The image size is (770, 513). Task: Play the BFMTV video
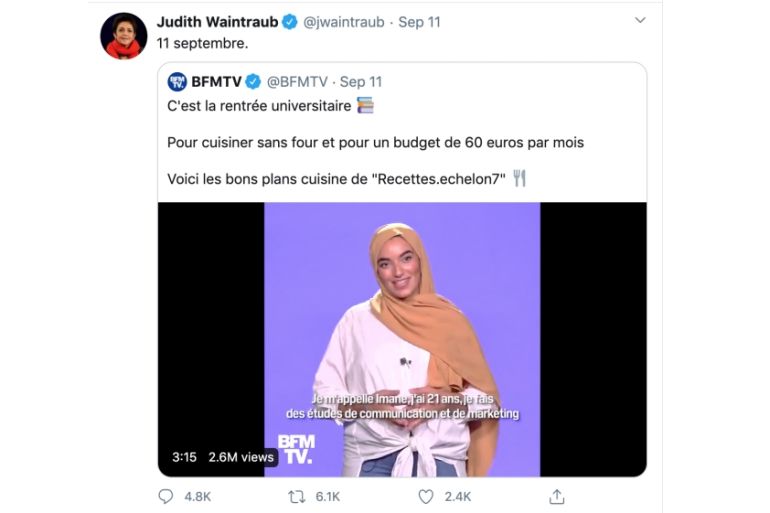401,338
